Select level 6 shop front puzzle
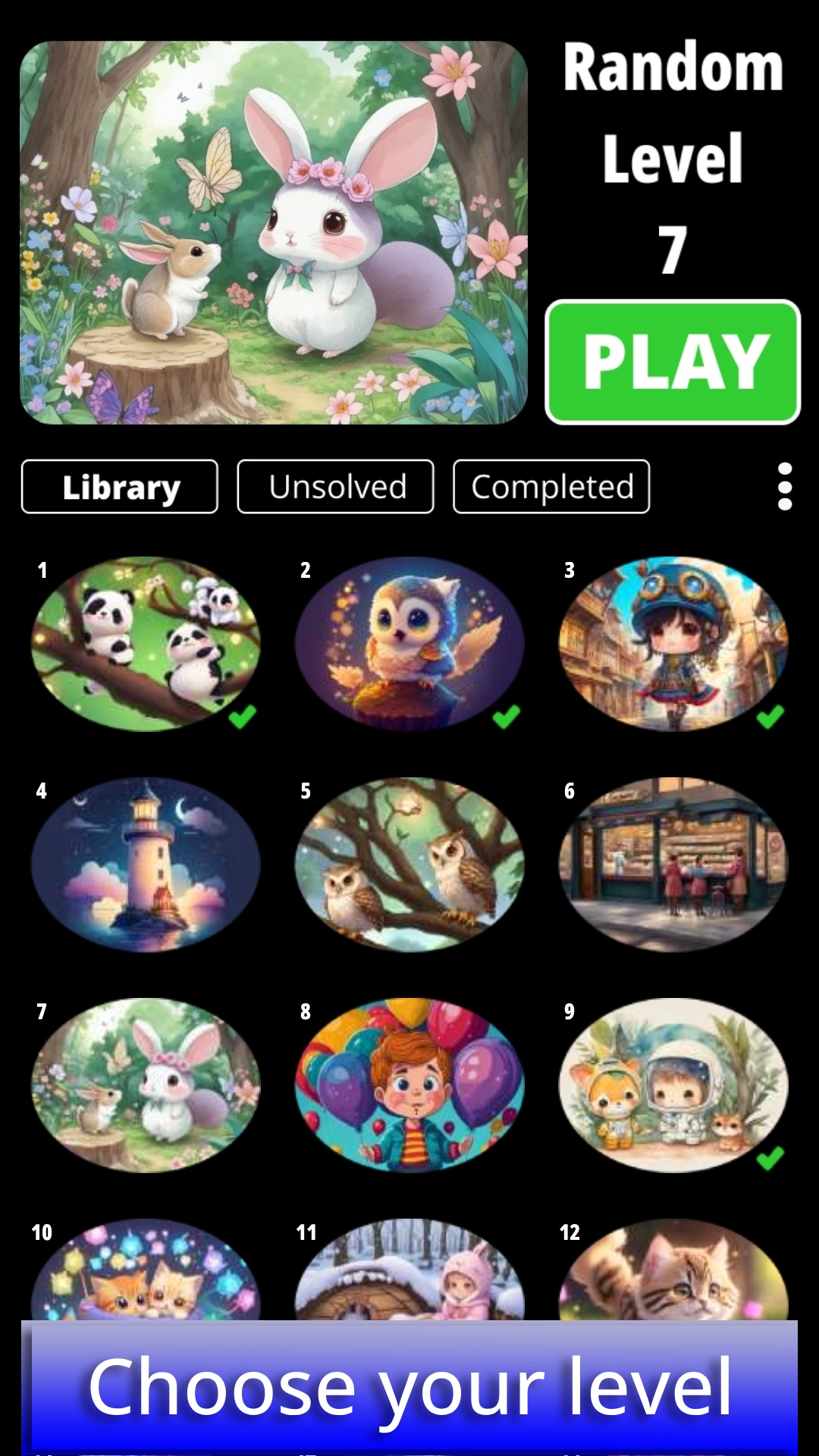819x1456 pixels. tap(673, 864)
